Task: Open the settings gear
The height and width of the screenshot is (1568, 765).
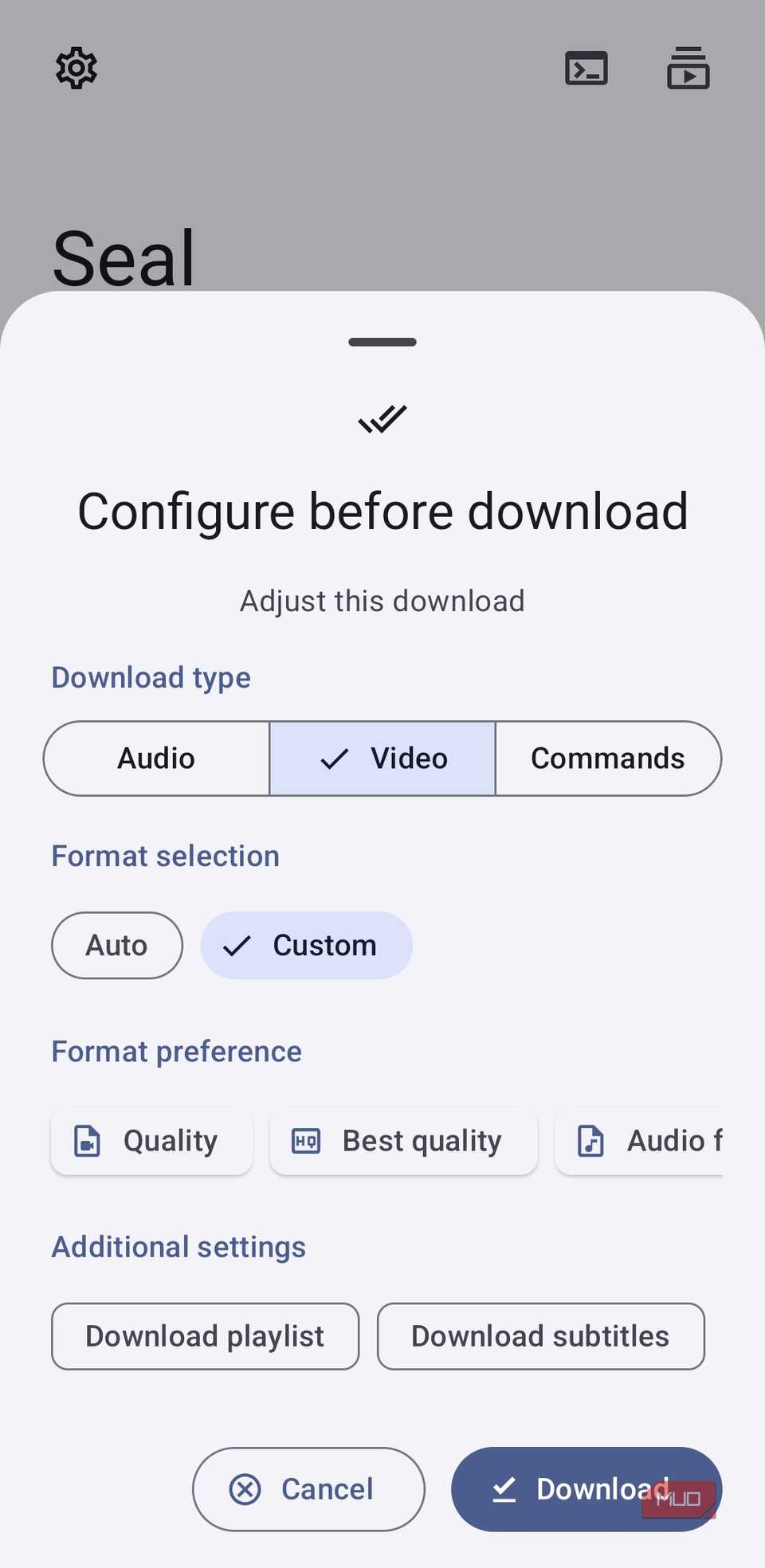Action: tap(76, 69)
